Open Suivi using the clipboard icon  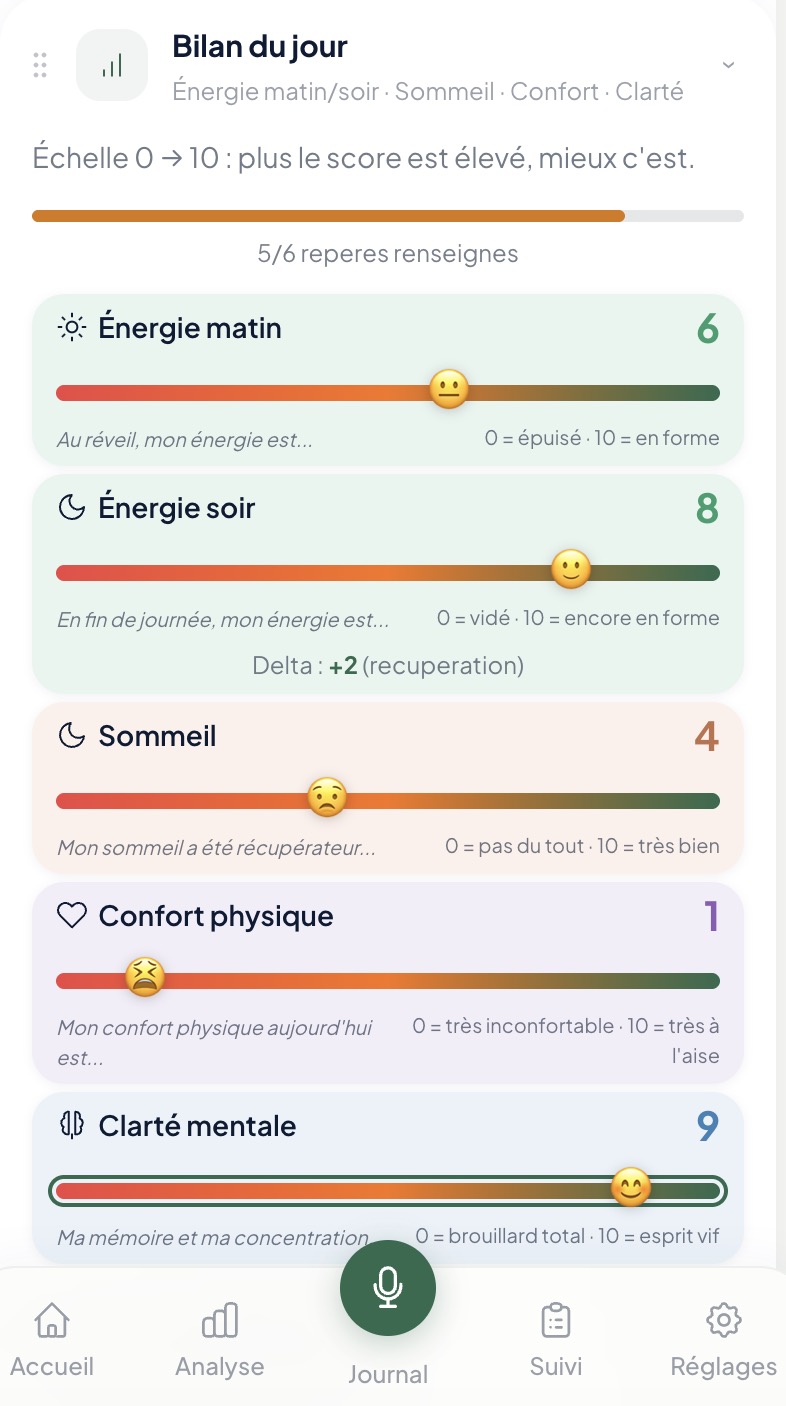click(x=556, y=1320)
